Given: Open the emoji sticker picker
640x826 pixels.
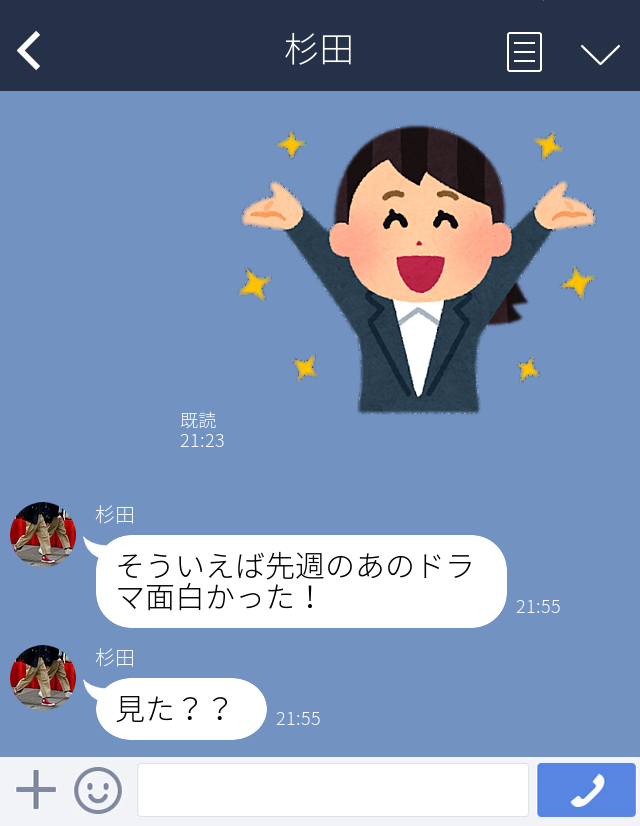Looking at the screenshot, I should pyautogui.click(x=98, y=790).
